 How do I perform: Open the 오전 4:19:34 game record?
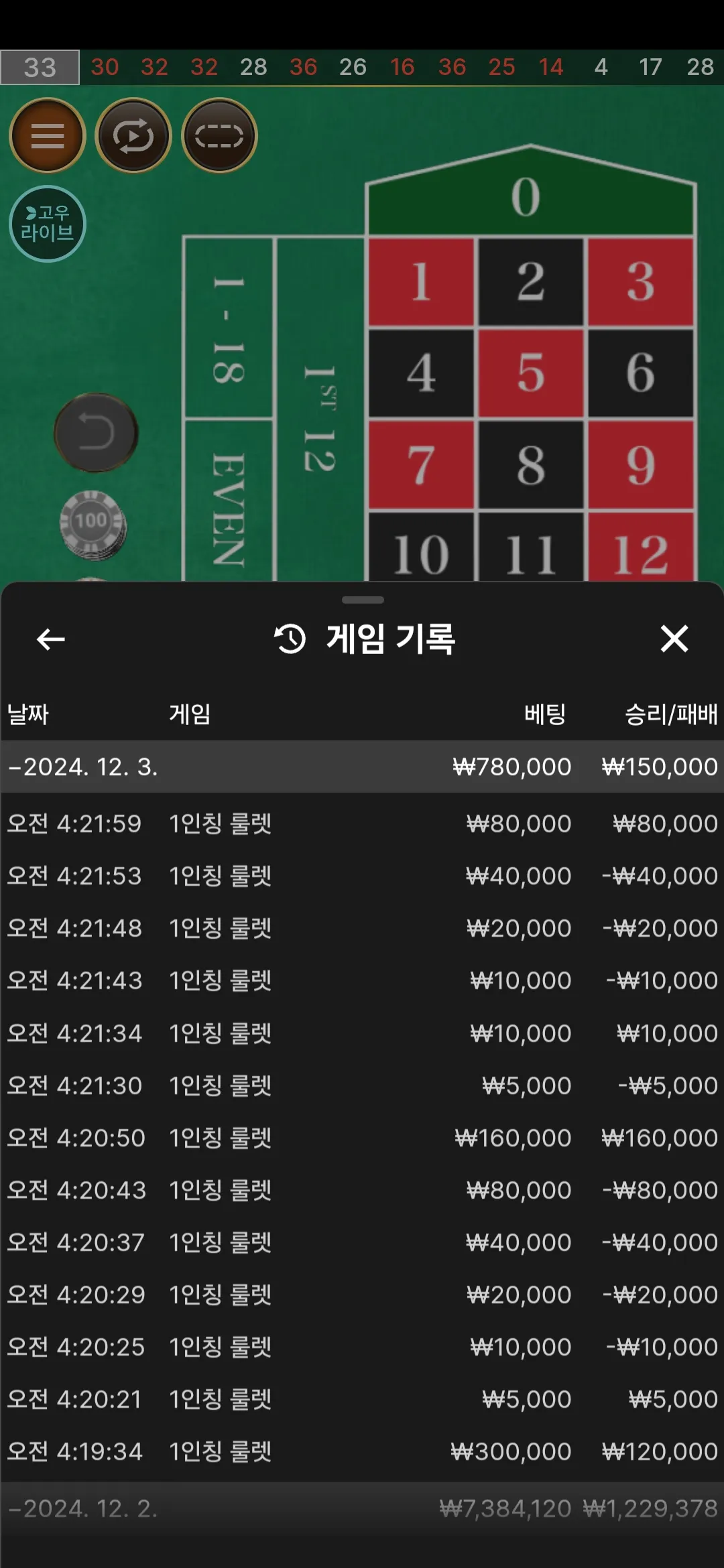click(x=362, y=1451)
